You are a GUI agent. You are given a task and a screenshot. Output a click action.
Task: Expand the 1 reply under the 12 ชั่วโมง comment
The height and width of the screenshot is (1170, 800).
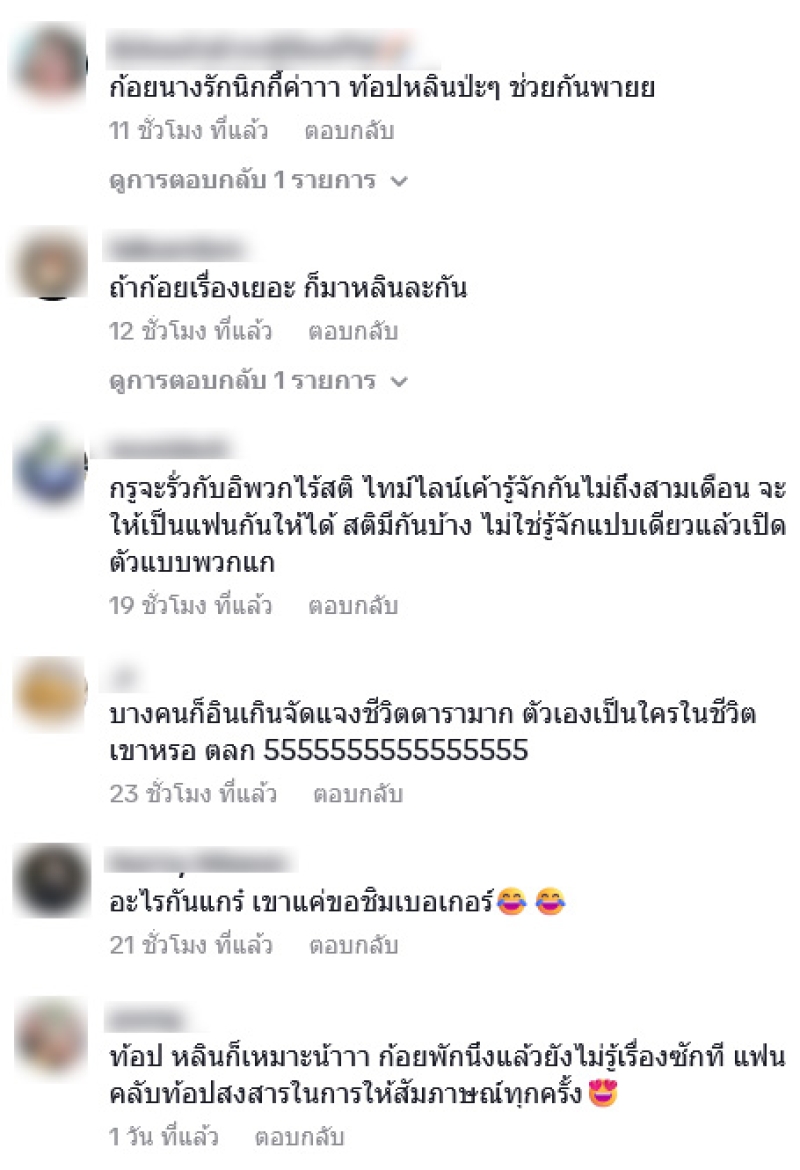(258, 381)
